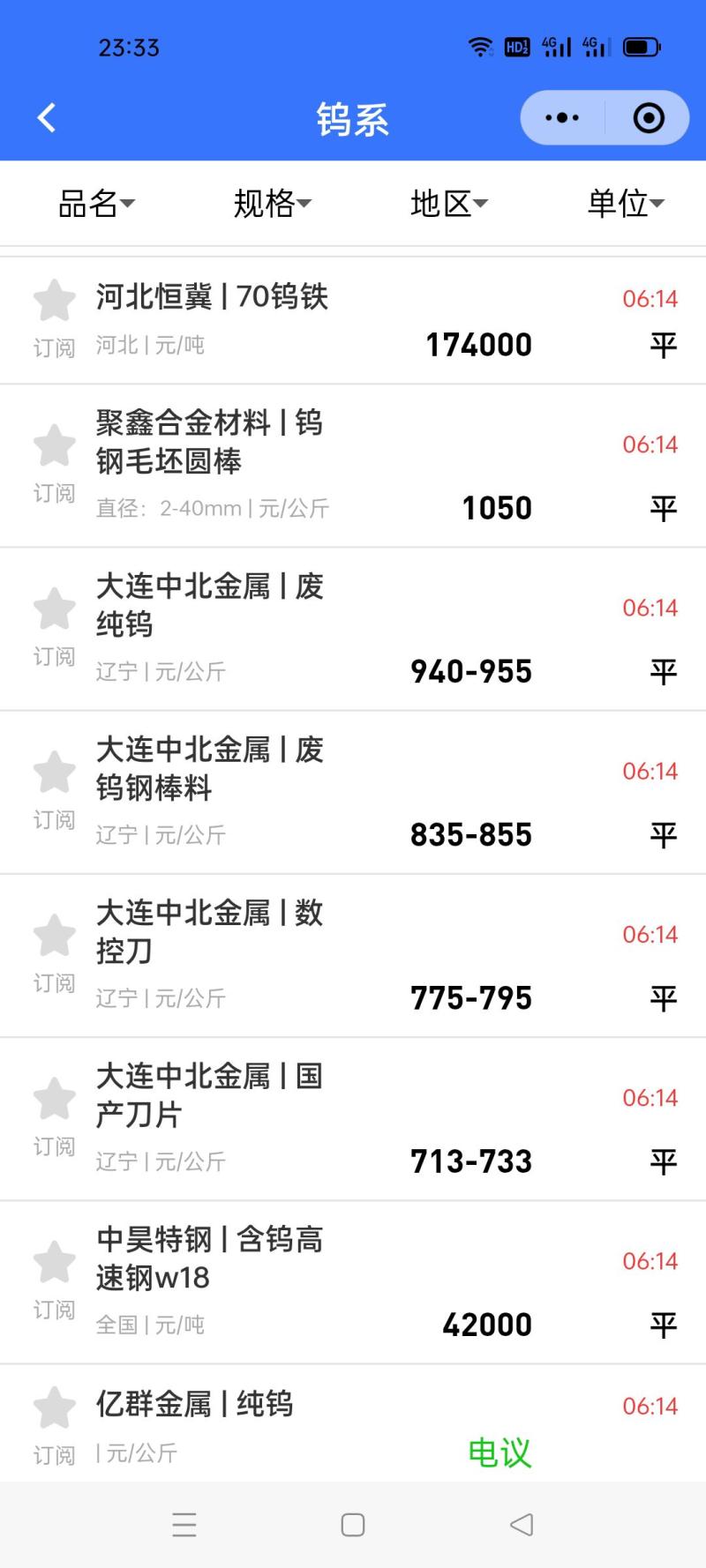Expand the 规格 filter dropdown

coord(272,204)
